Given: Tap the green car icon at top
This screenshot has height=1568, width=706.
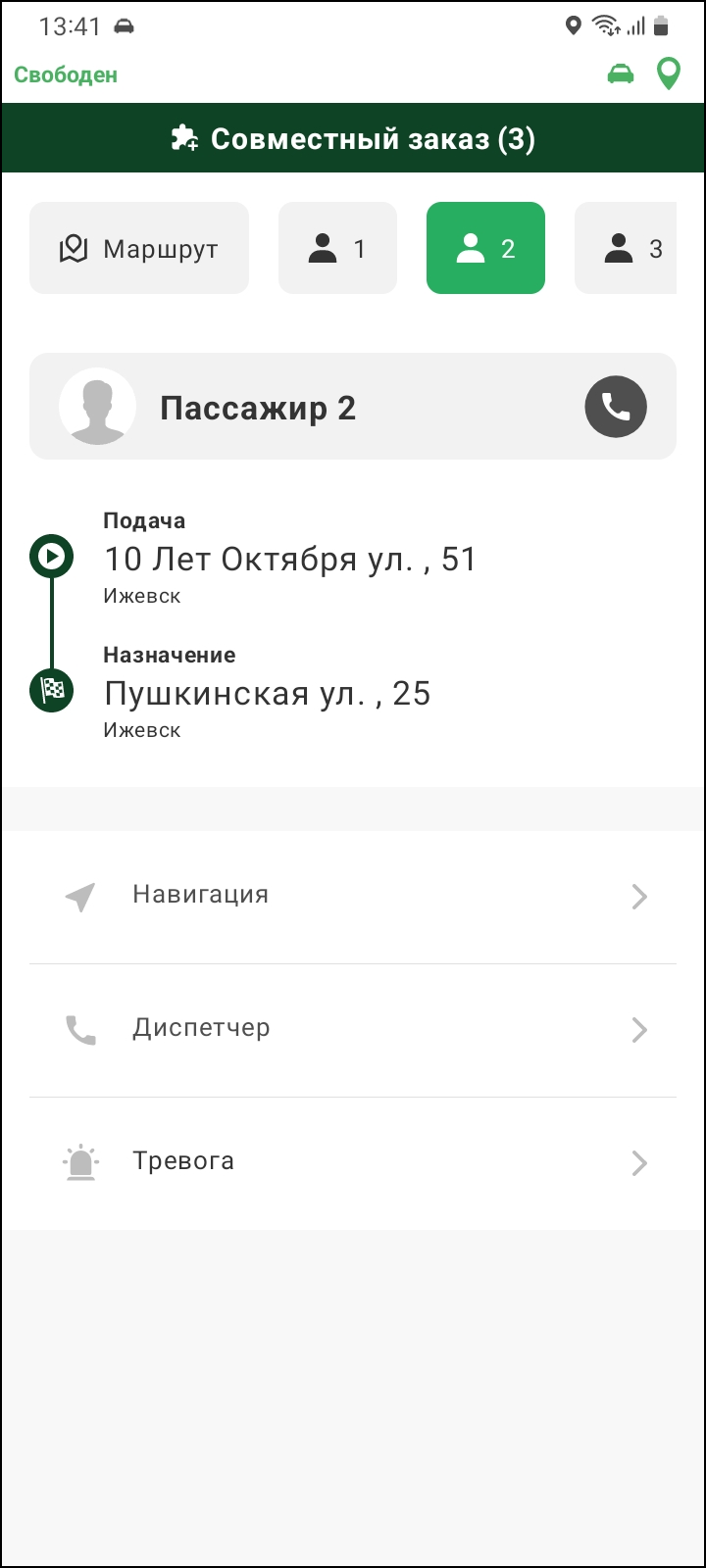Looking at the screenshot, I should 621,74.
